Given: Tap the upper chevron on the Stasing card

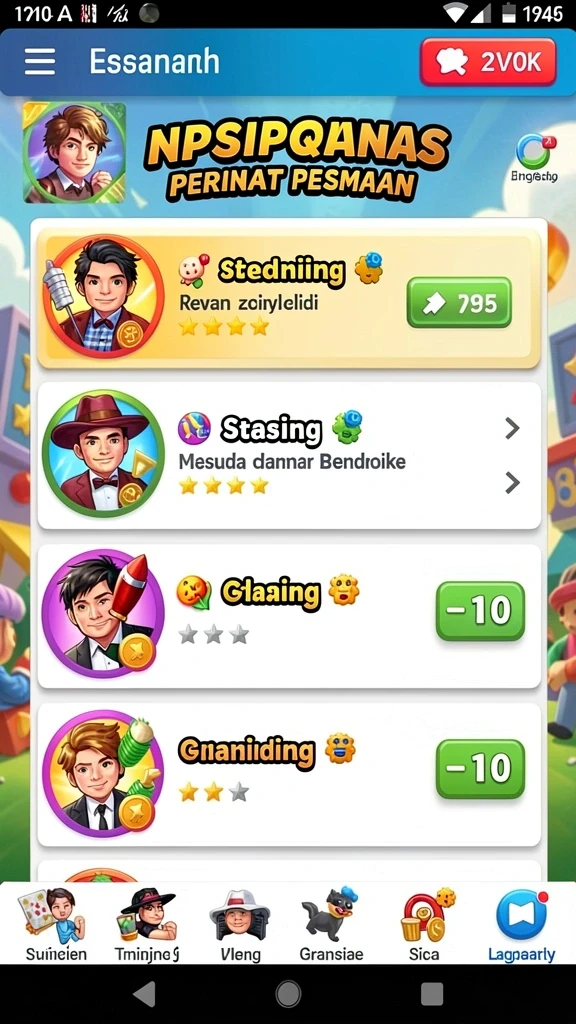Looking at the screenshot, I should point(513,428).
